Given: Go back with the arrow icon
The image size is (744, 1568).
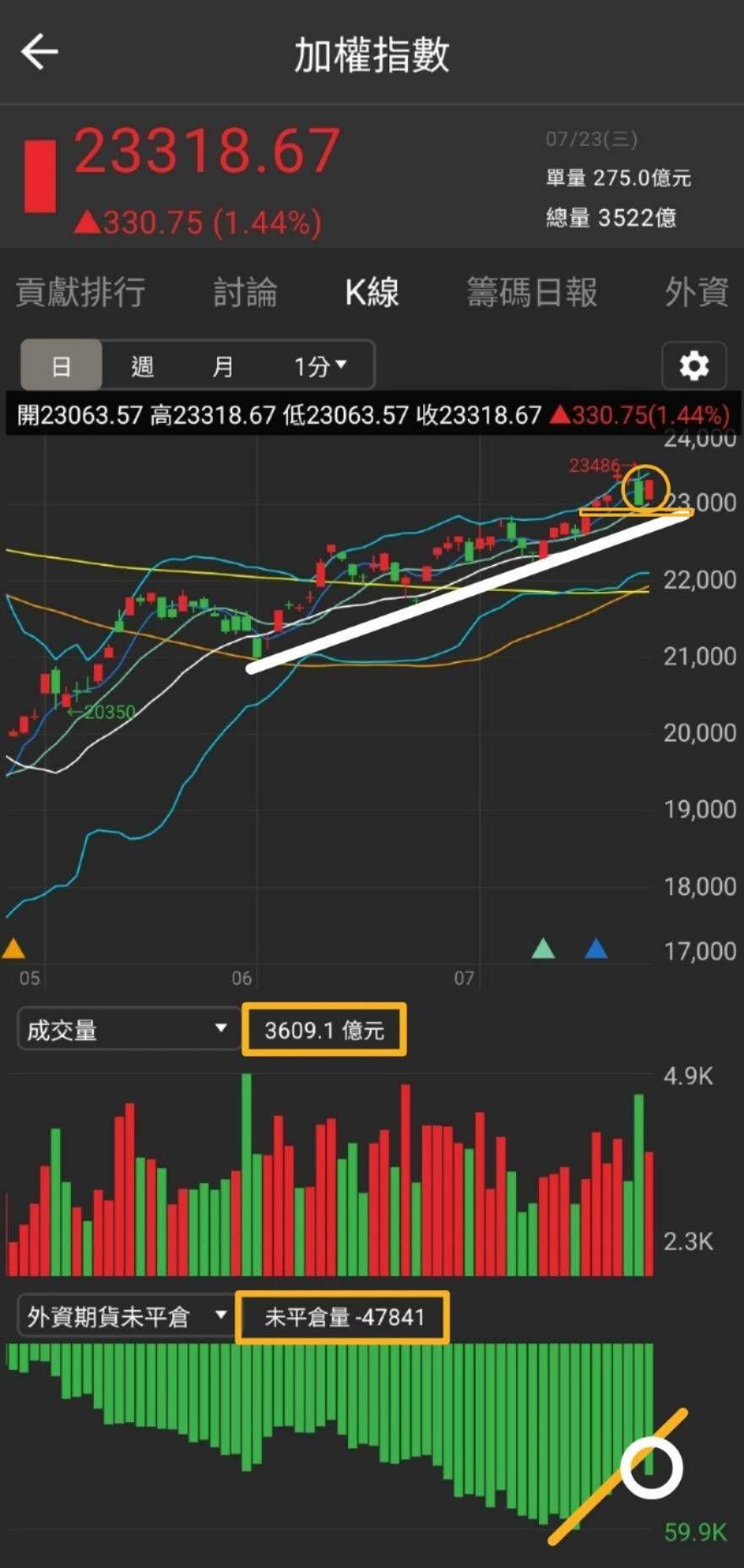Looking at the screenshot, I should point(40,52).
